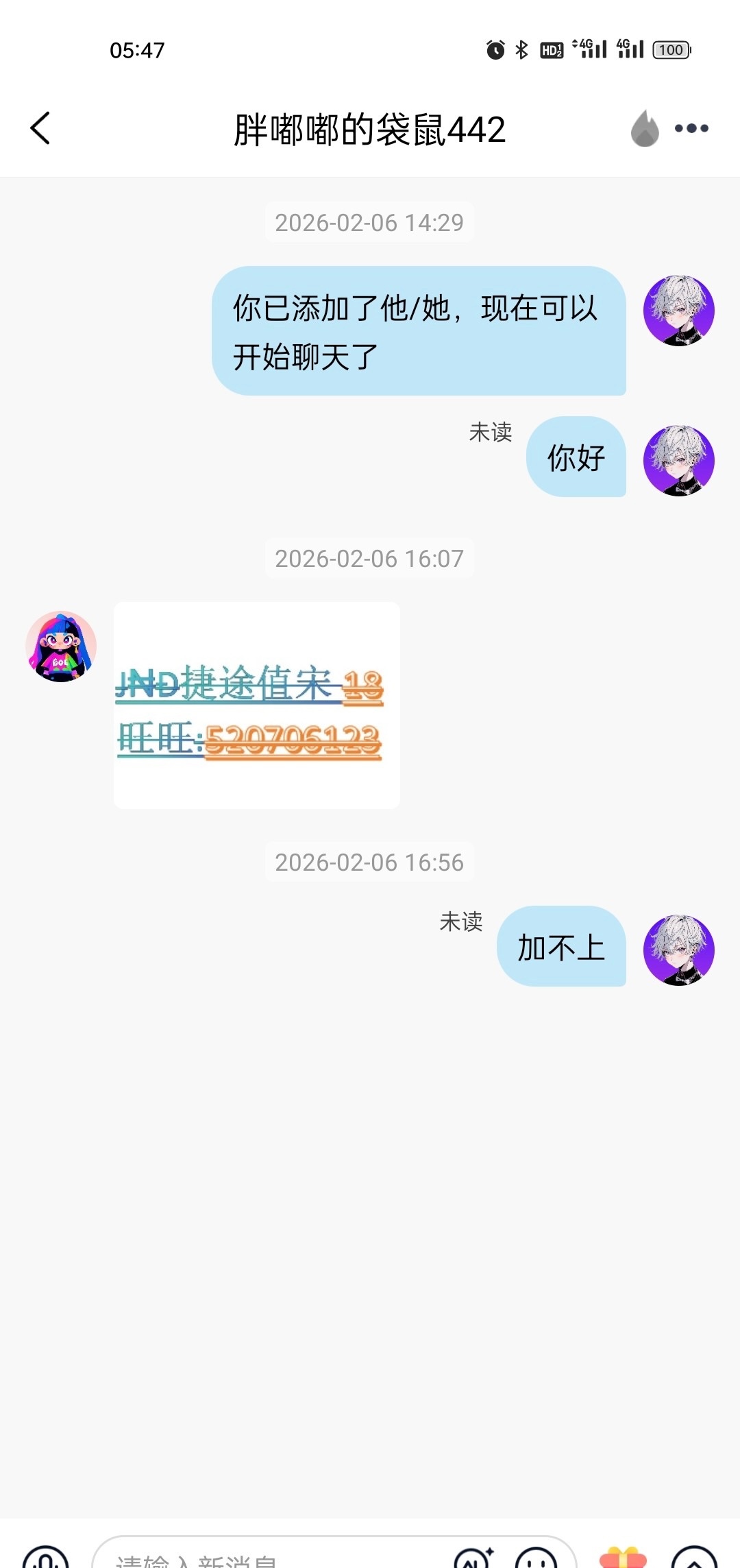Open the flame intimacy icon in header

pyautogui.click(x=644, y=128)
